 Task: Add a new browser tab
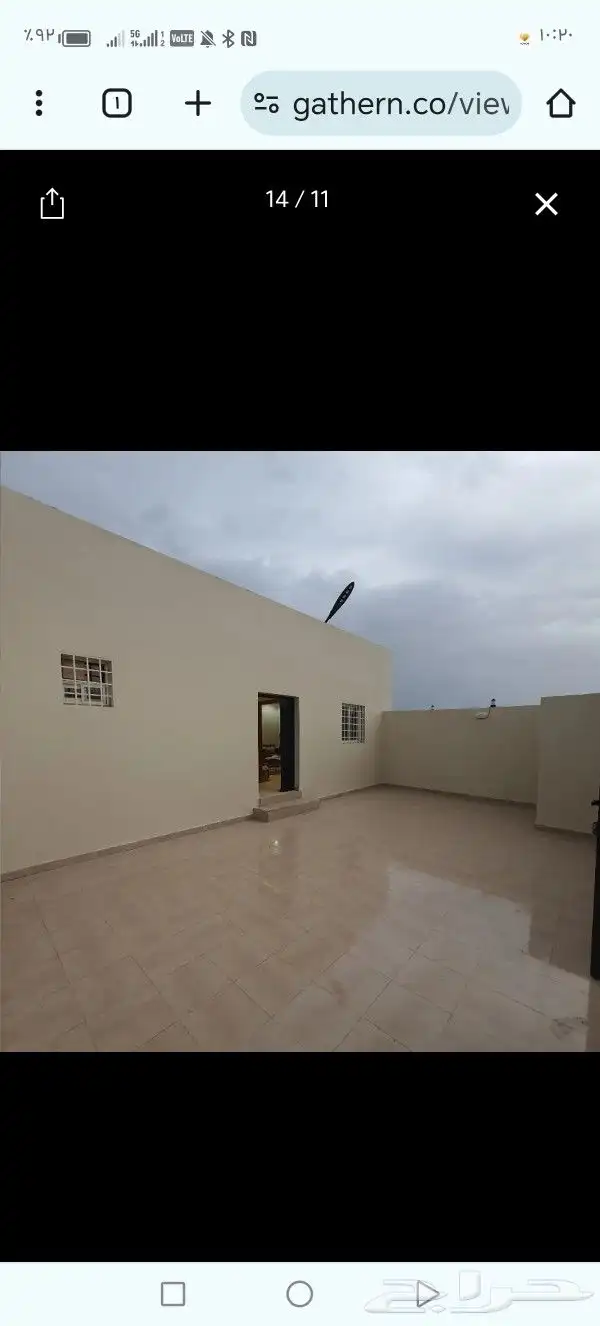pyautogui.click(x=198, y=103)
